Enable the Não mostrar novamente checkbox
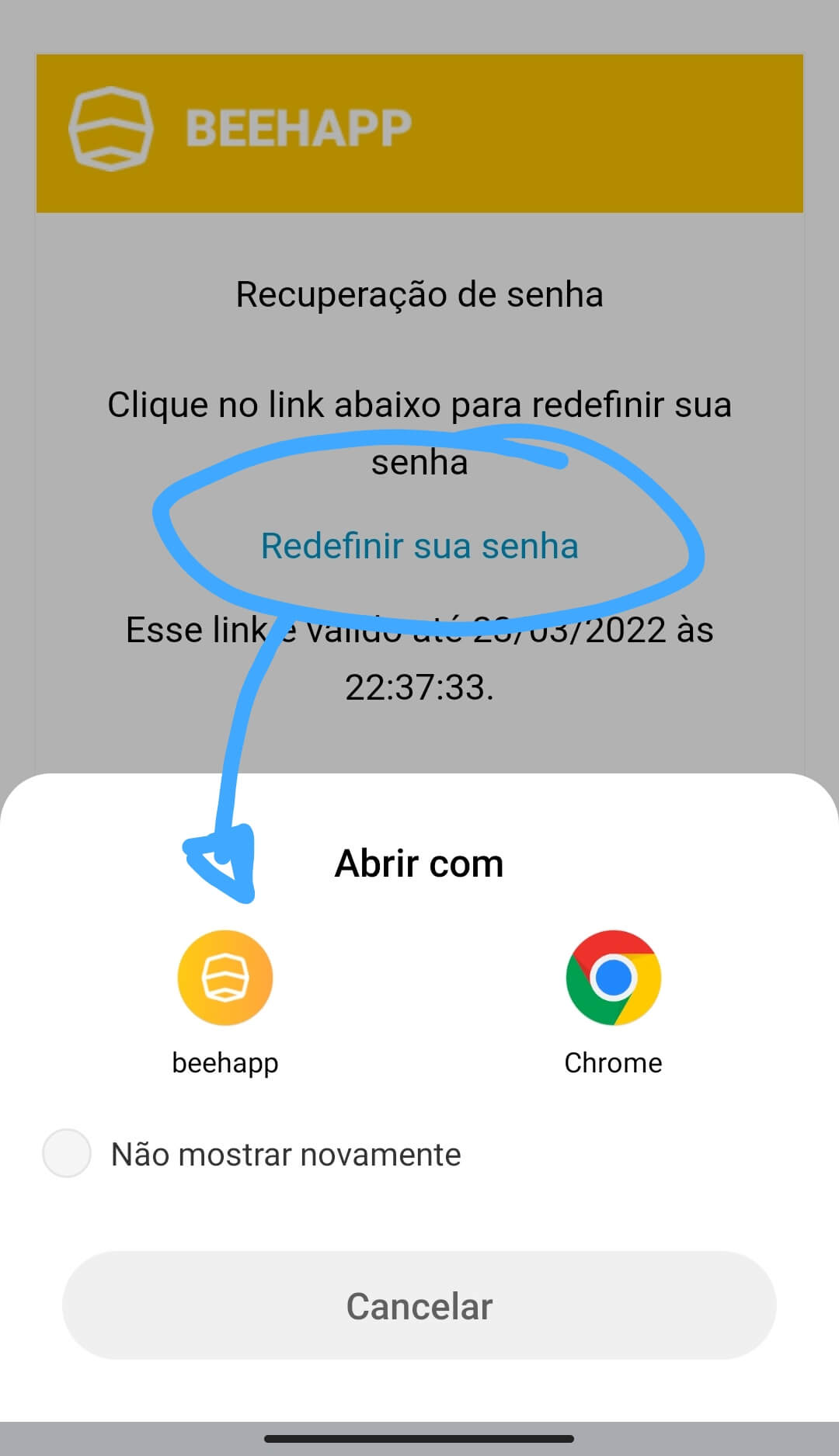 tap(67, 1155)
